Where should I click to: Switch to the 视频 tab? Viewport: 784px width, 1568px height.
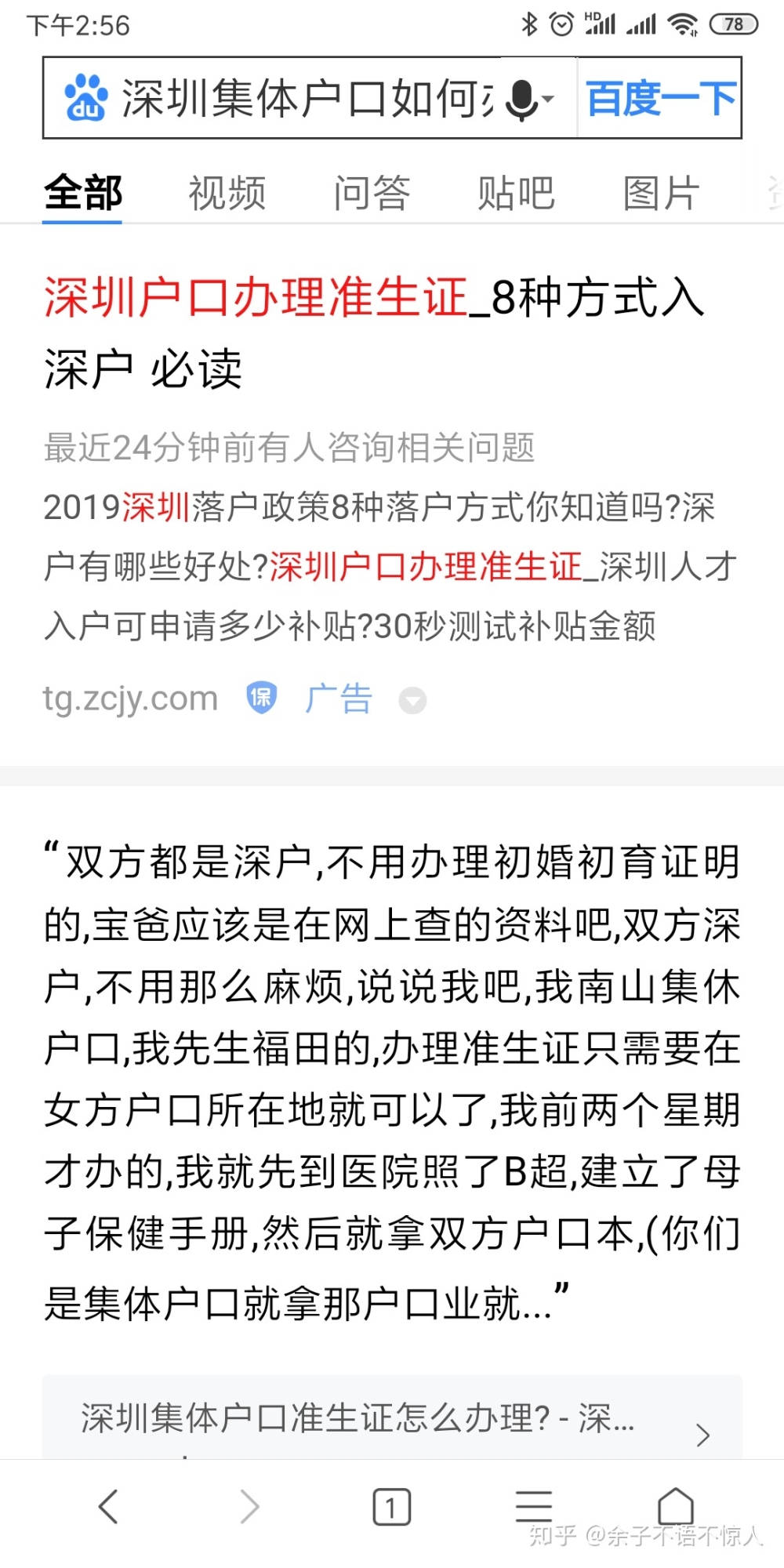[227, 193]
